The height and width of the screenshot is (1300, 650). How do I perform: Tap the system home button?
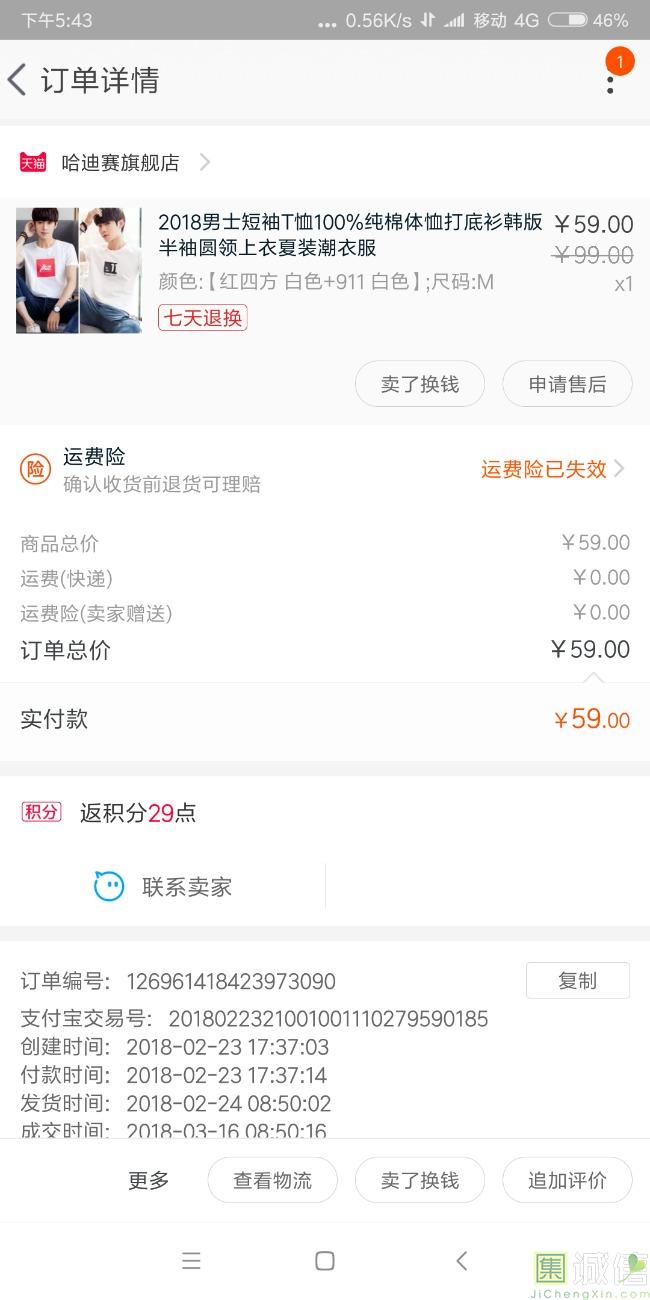click(325, 1261)
